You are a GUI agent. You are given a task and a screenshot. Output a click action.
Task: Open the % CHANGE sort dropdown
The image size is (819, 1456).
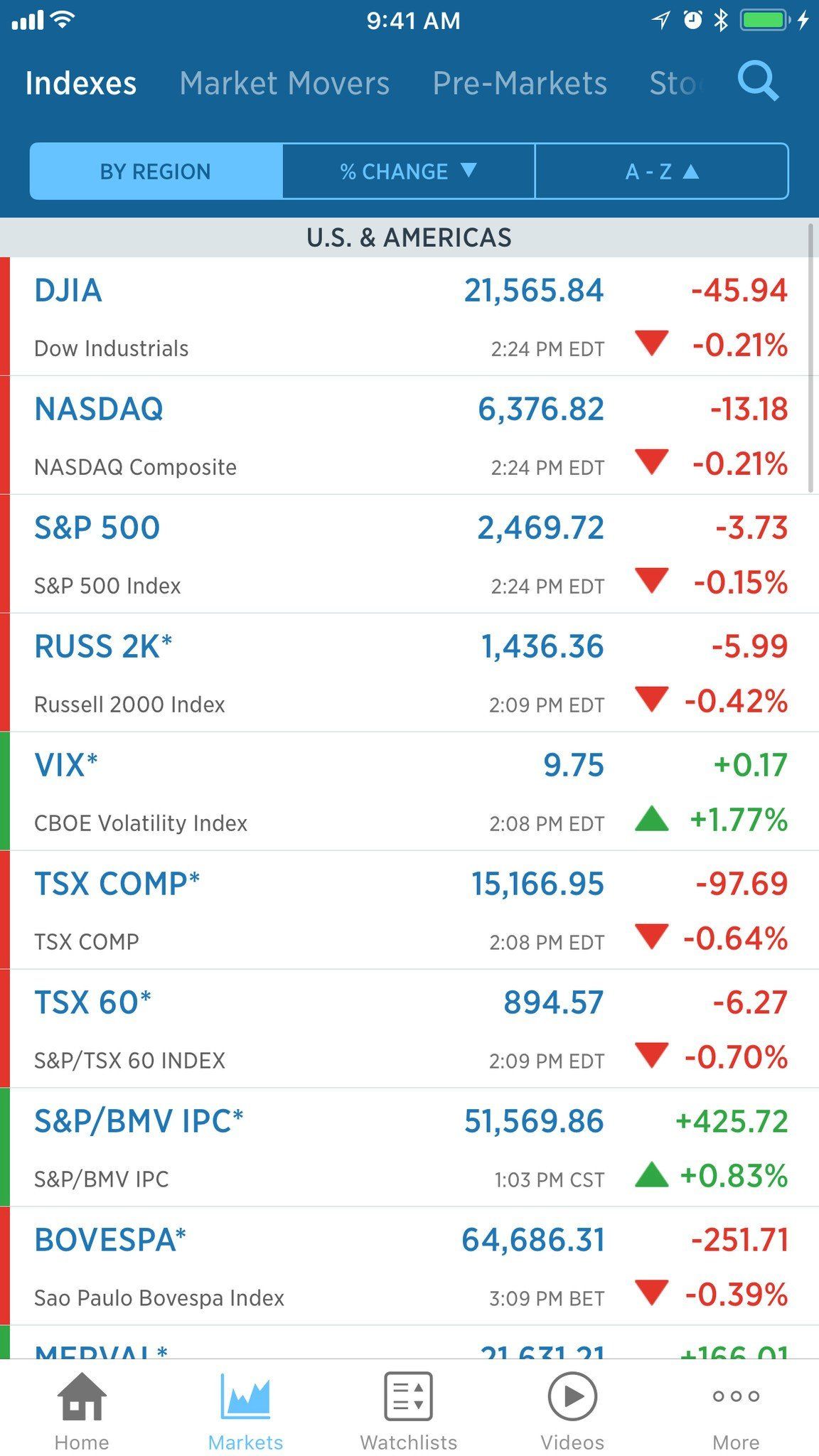coord(408,171)
